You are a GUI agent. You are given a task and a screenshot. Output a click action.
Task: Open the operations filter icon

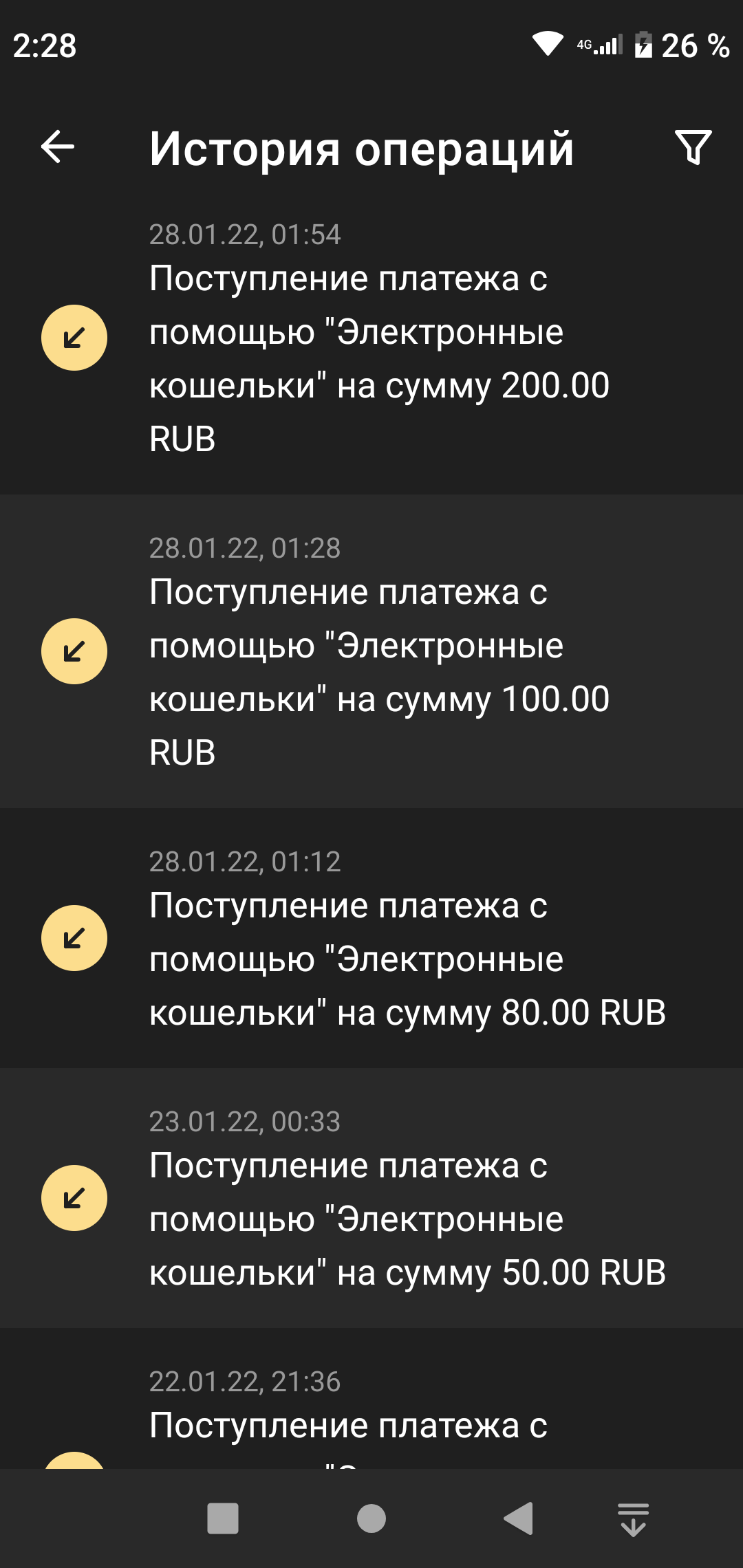[693, 147]
